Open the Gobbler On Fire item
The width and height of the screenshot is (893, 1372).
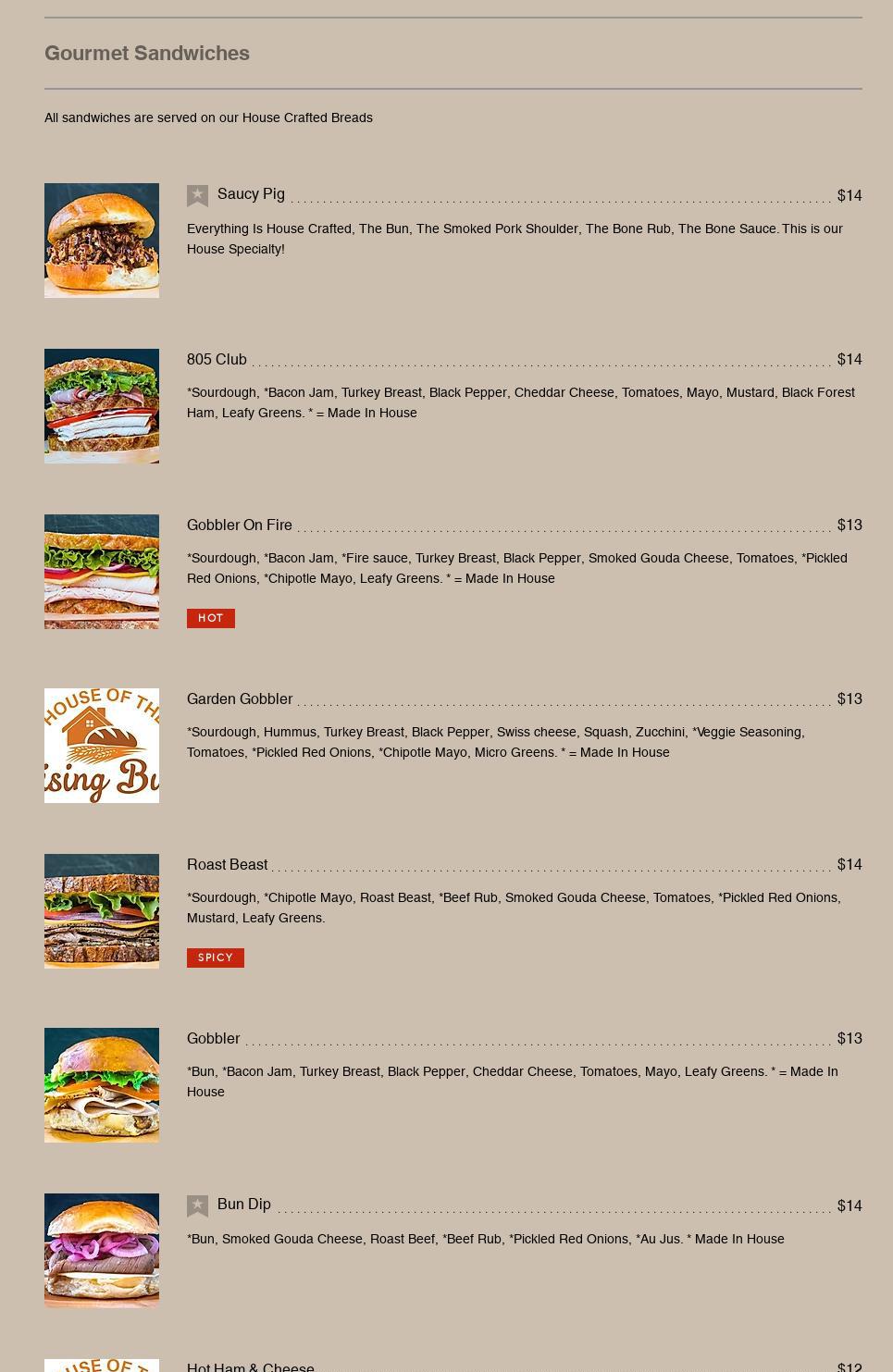pos(240,525)
